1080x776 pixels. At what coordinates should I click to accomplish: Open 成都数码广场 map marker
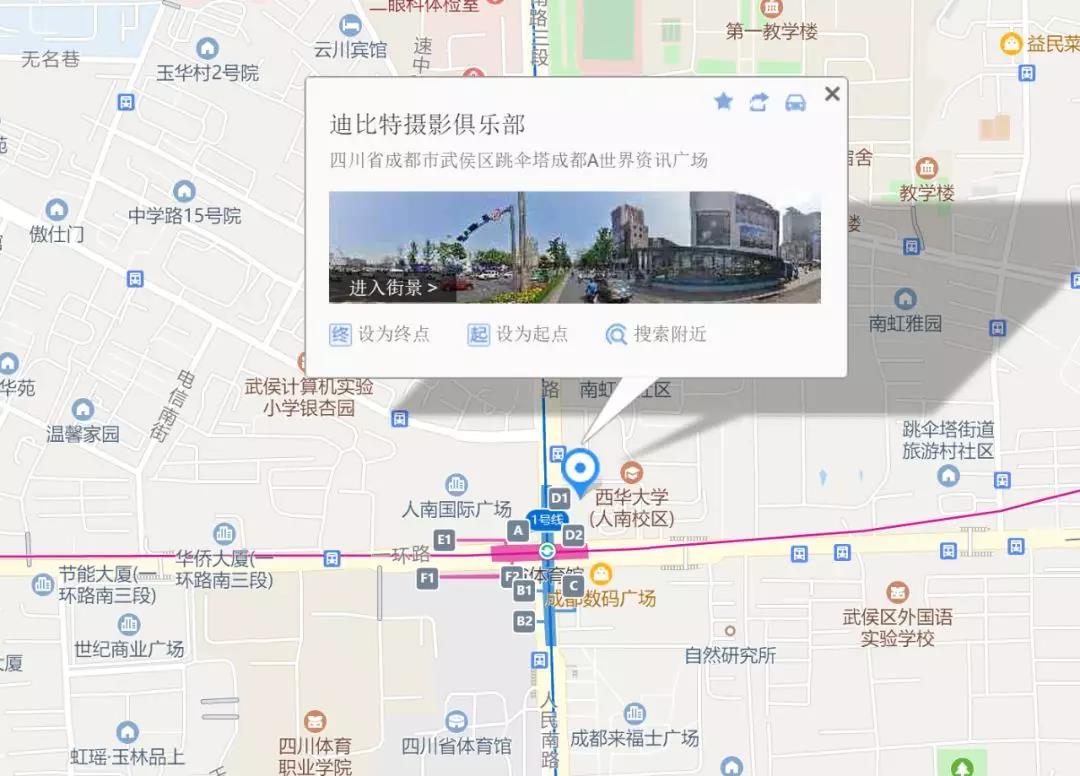click(601, 574)
